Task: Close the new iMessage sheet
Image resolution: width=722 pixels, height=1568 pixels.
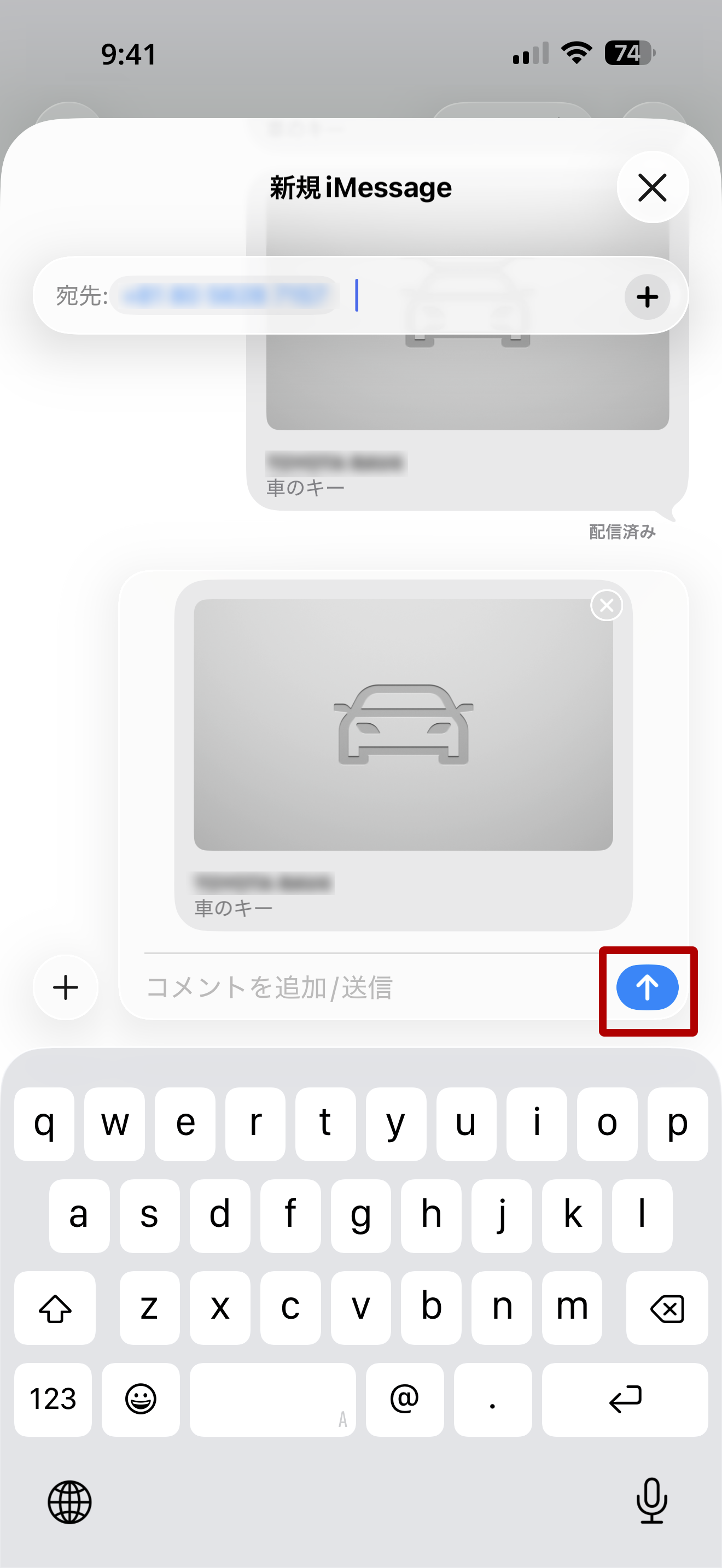Action: coord(652,187)
